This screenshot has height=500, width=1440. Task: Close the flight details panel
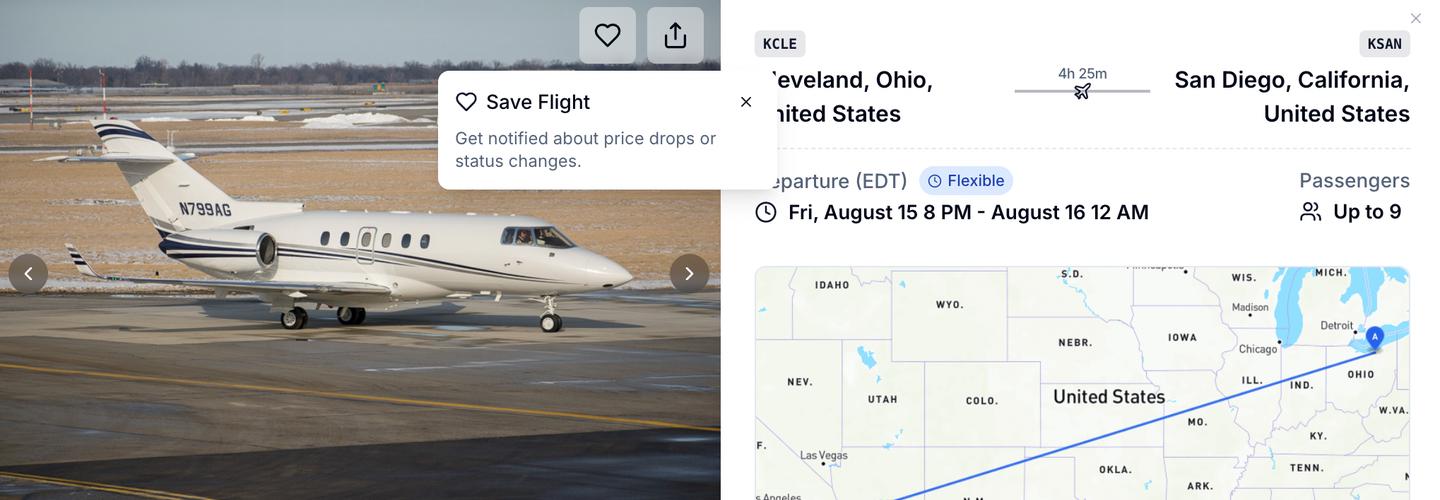pyautogui.click(x=1415, y=18)
